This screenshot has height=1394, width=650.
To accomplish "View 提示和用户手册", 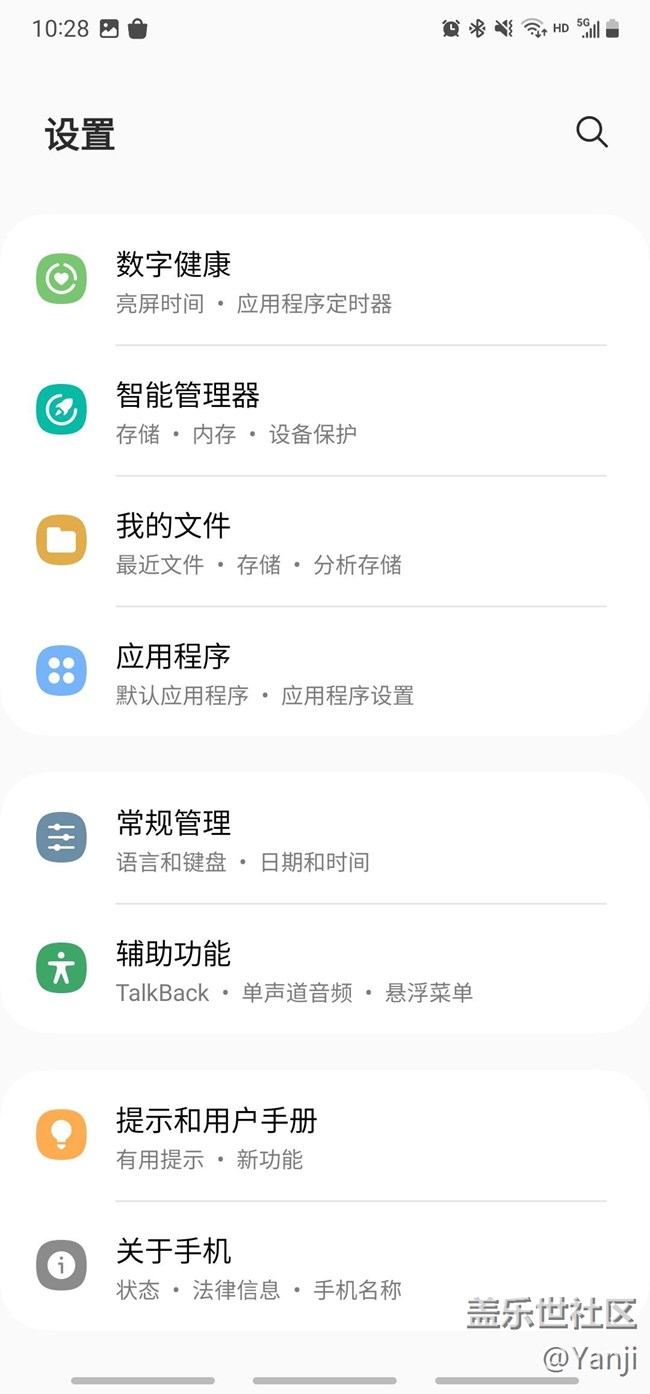I will [325, 1136].
